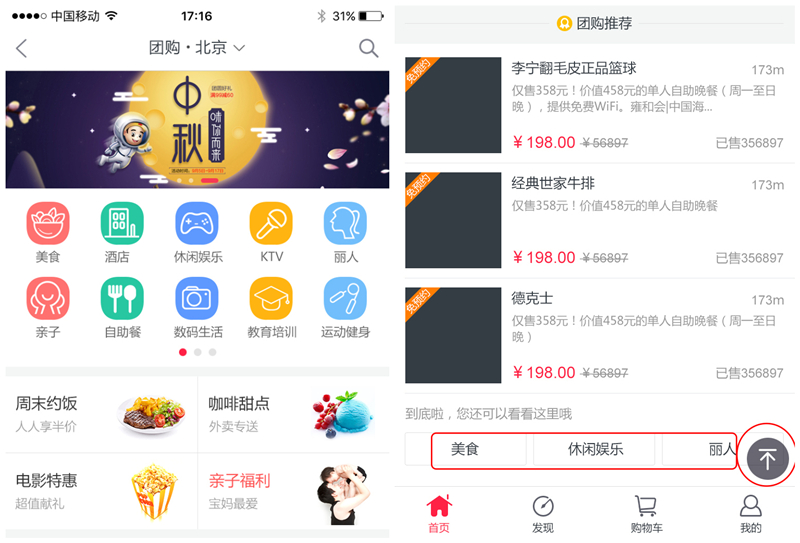
Task: Open the 经典世家牛排 deal
Action: coord(595,220)
